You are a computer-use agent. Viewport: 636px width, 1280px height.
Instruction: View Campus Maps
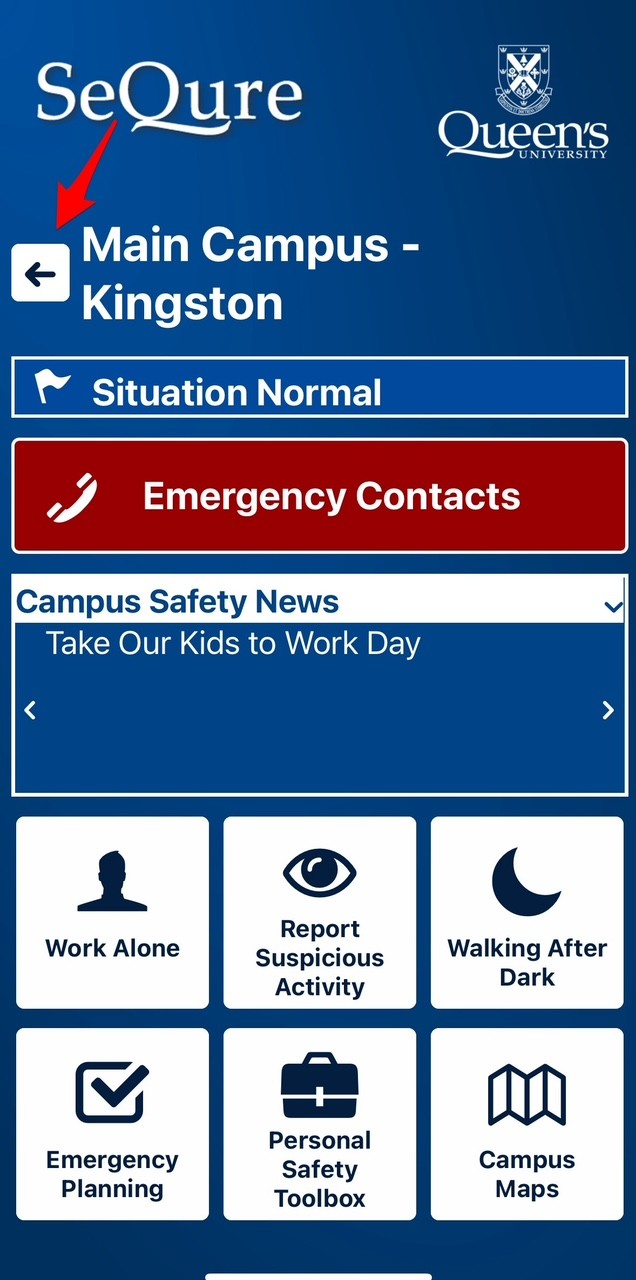(527, 1124)
